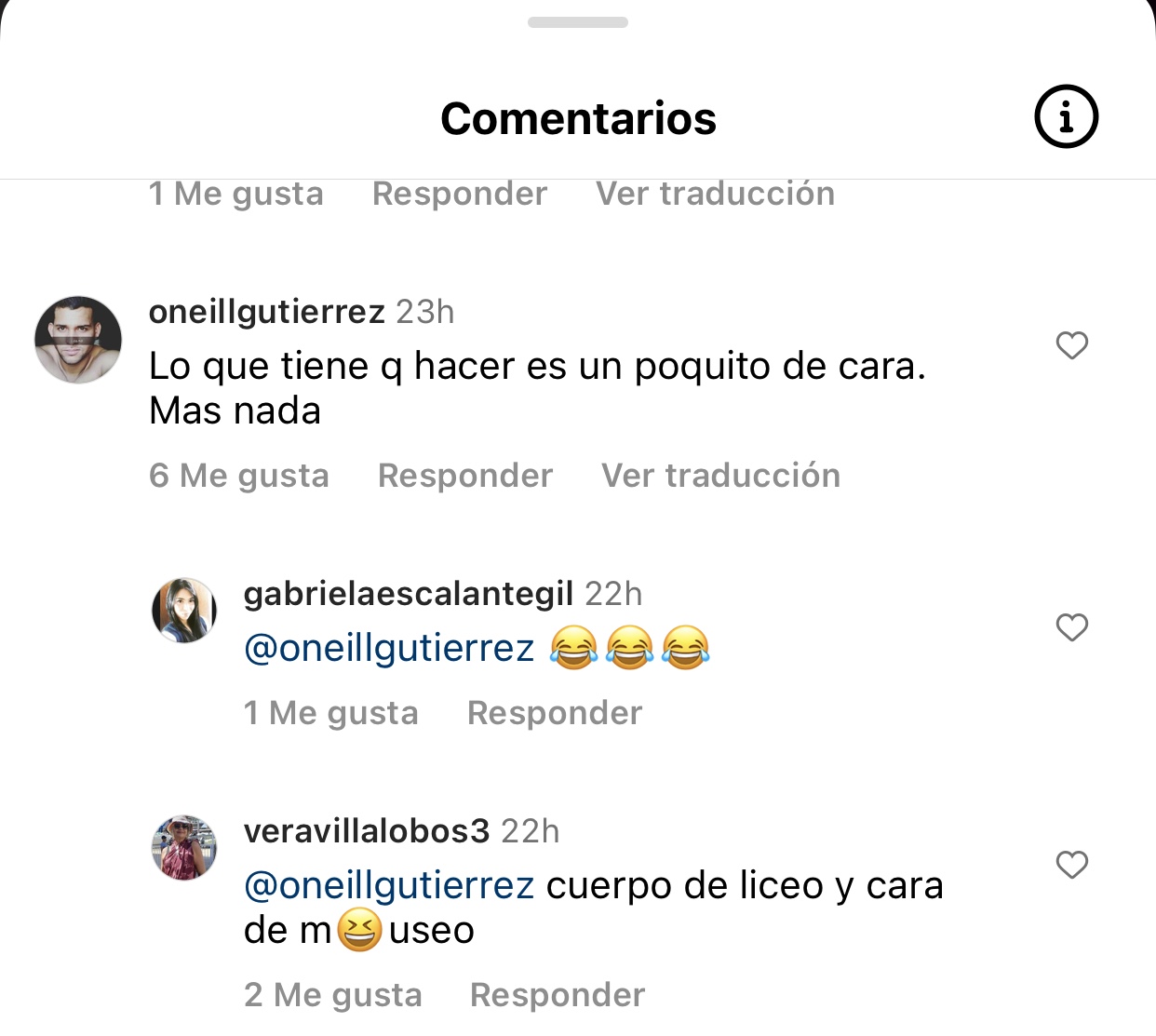
Task: Open @oneillgutierrez mention in veravillalobos3's reply
Action: (389, 885)
